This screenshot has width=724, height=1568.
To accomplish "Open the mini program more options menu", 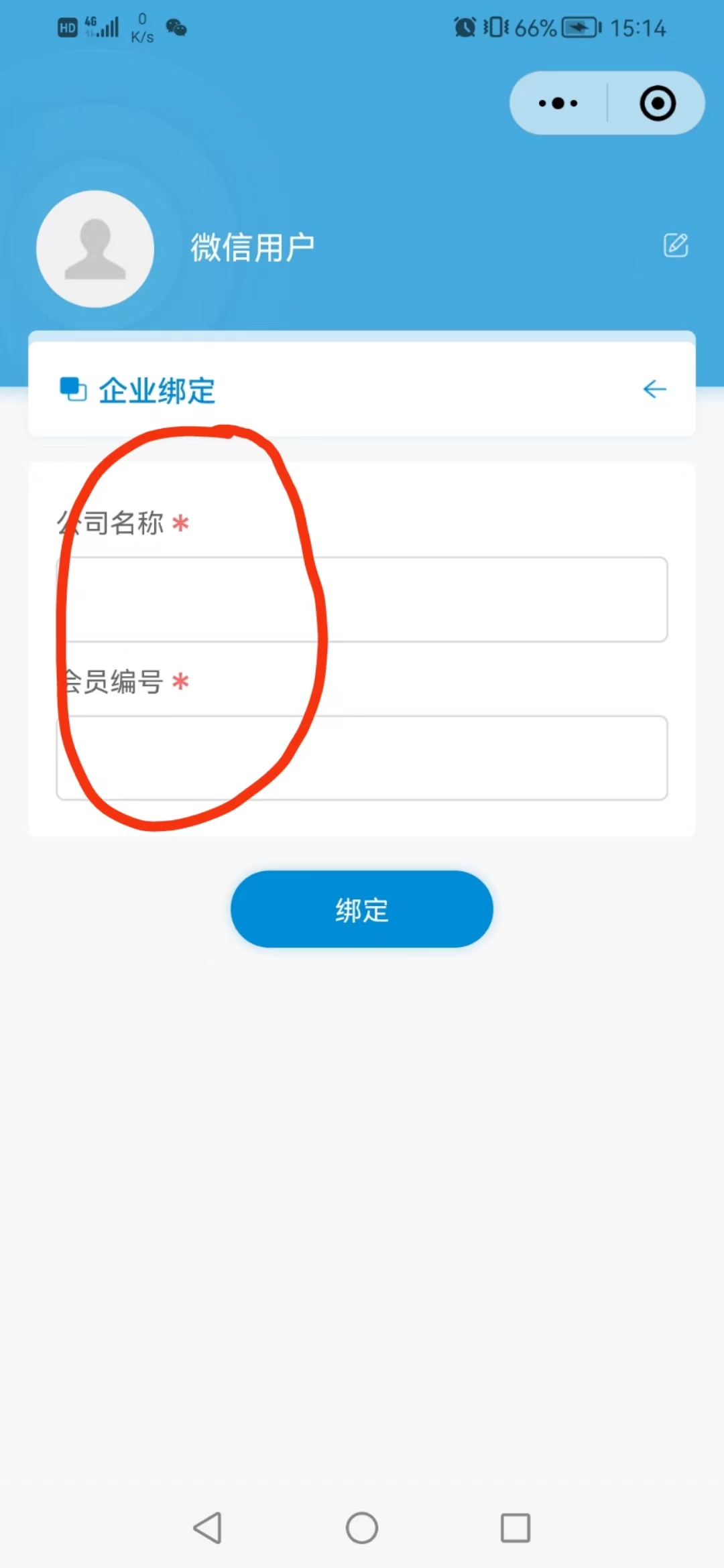I will click(558, 103).
